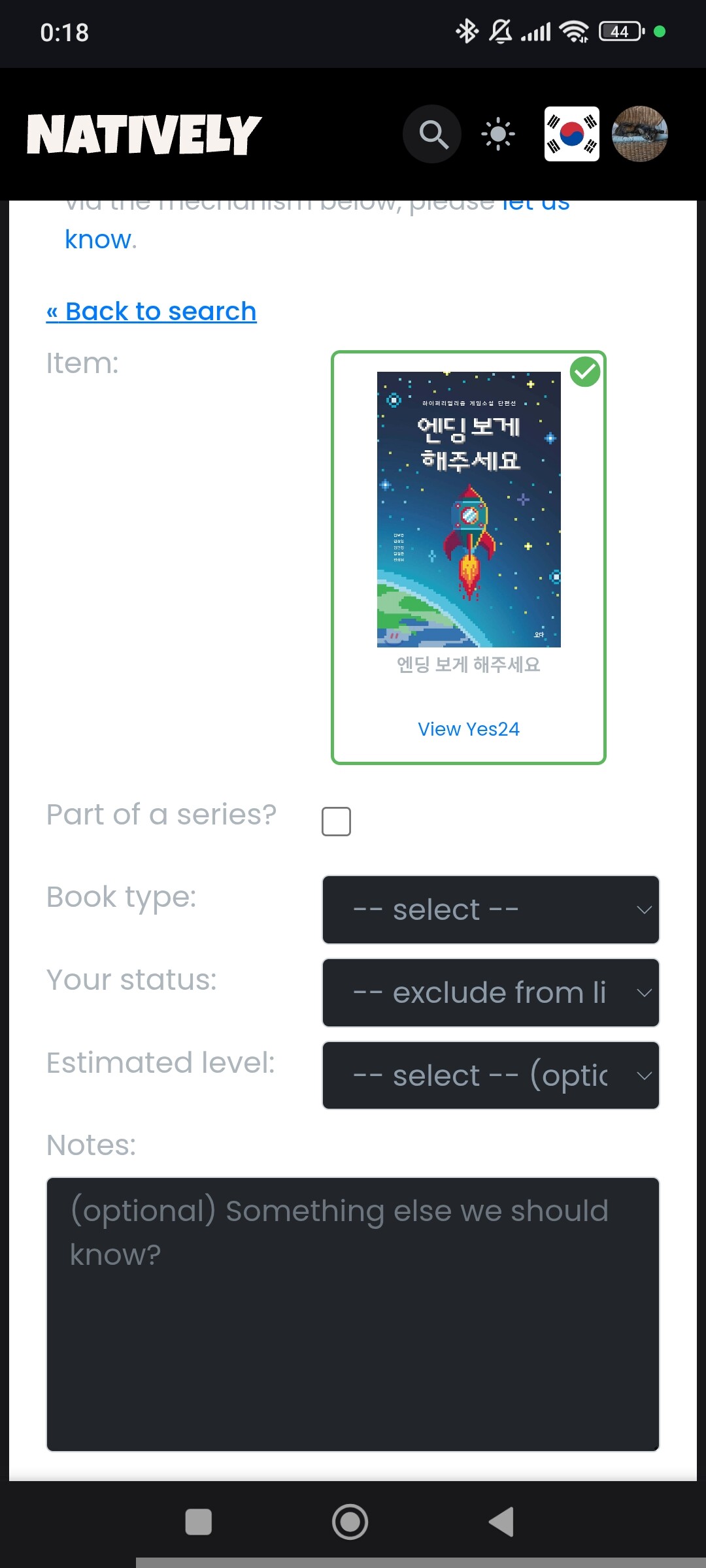Choose an Estimated level option
The width and height of the screenshot is (706, 1568).
[x=490, y=1075]
